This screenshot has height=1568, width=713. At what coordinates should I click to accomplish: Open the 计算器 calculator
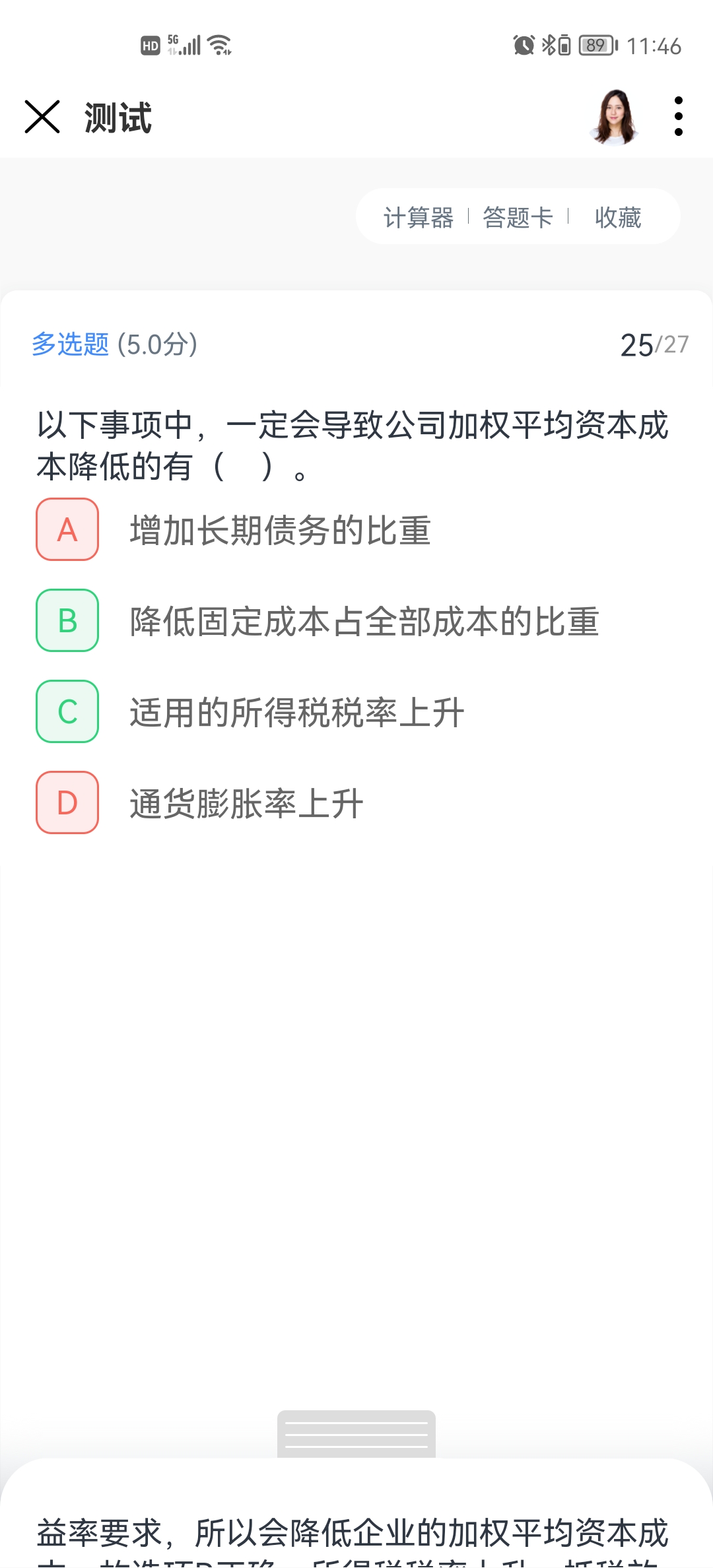[x=419, y=217]
